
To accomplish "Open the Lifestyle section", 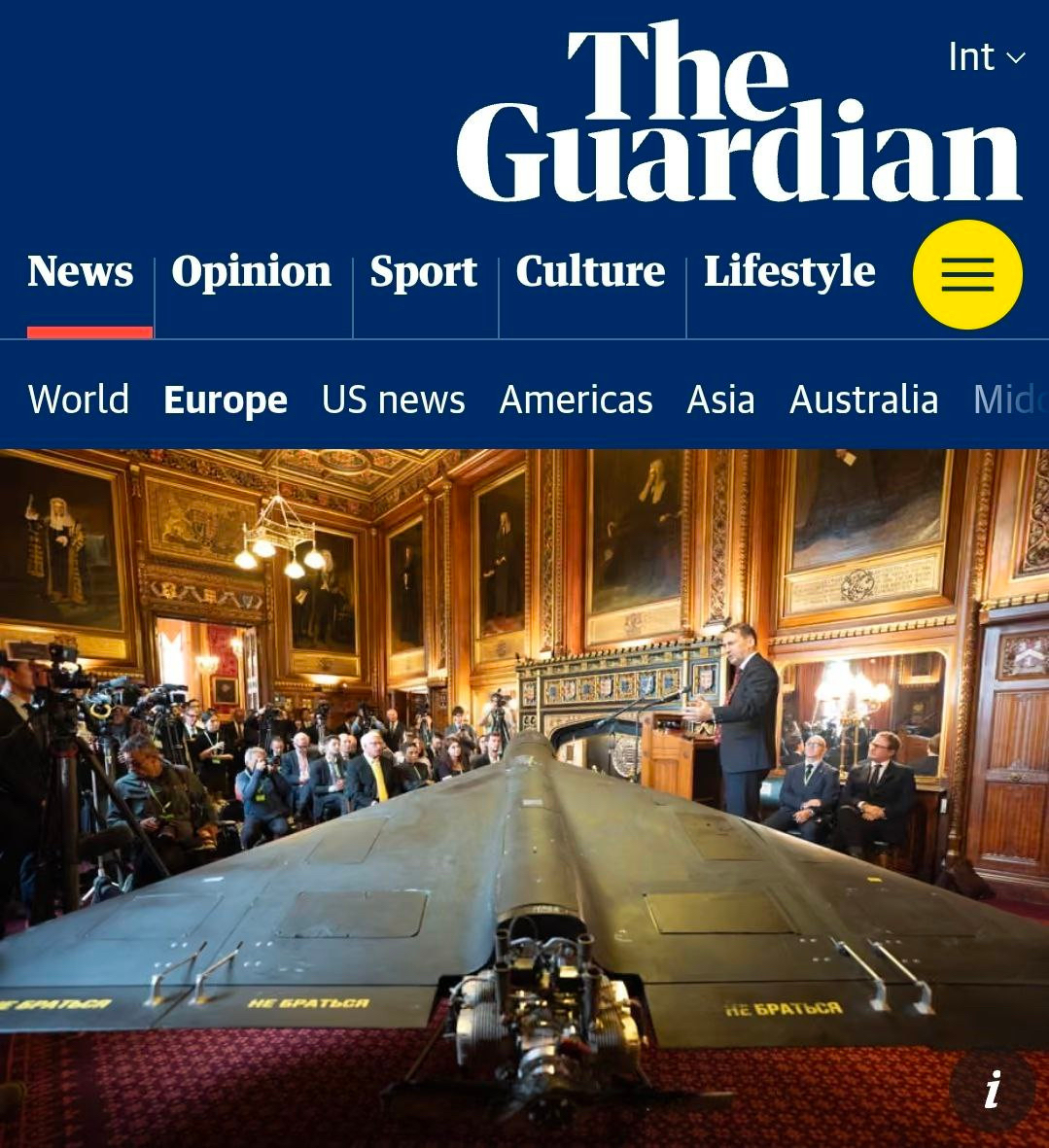I will coord(789,272).
